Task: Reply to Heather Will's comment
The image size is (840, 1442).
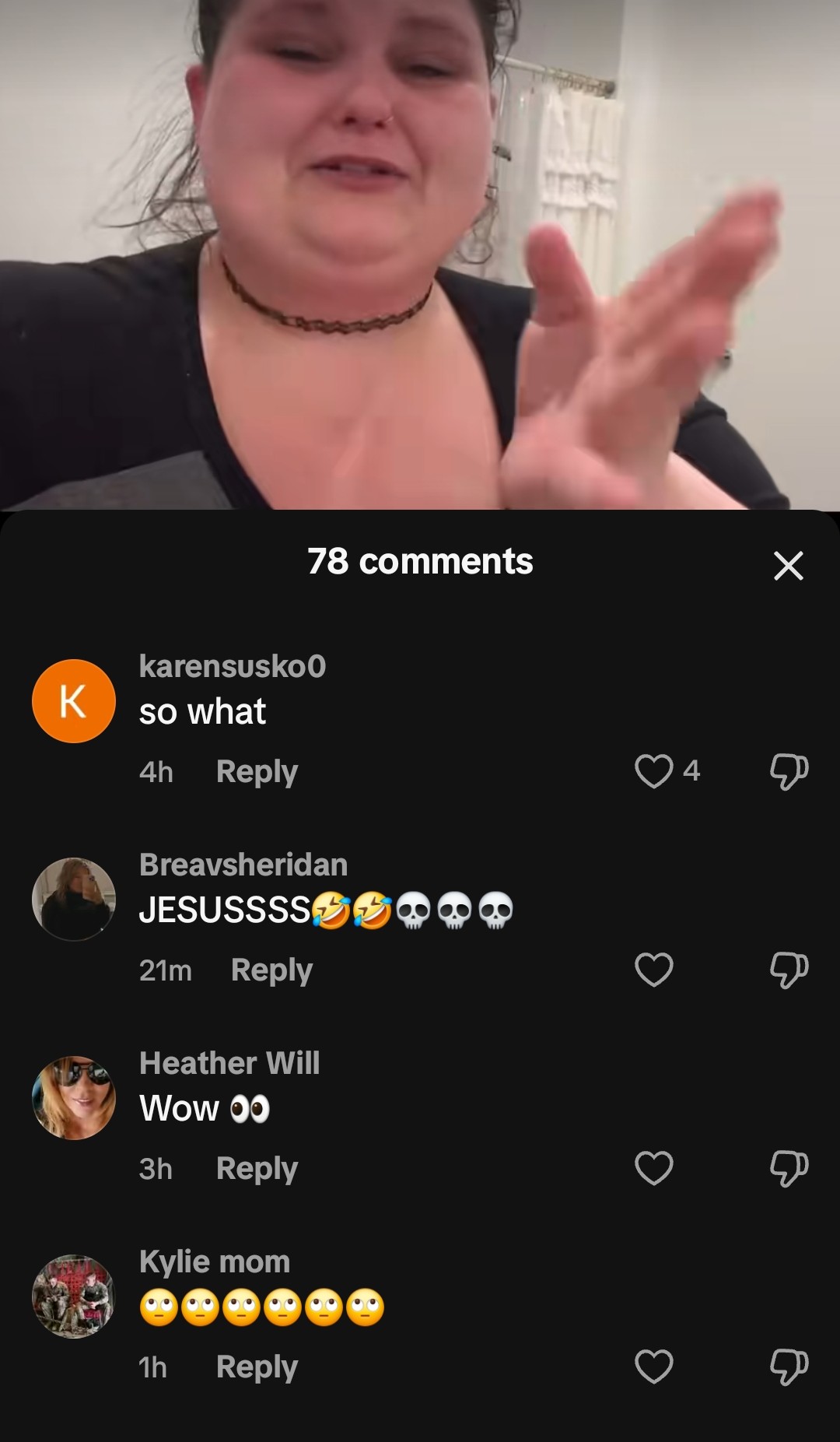Action: click(257, 1169)
